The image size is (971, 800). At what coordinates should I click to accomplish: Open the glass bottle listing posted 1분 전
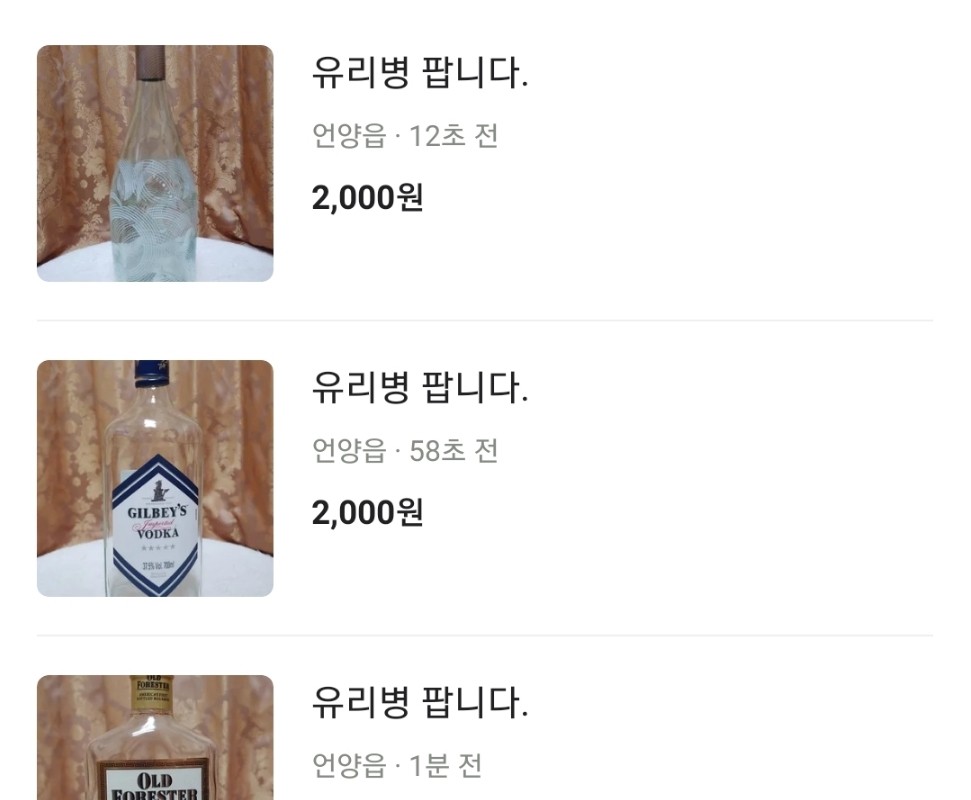420,703
